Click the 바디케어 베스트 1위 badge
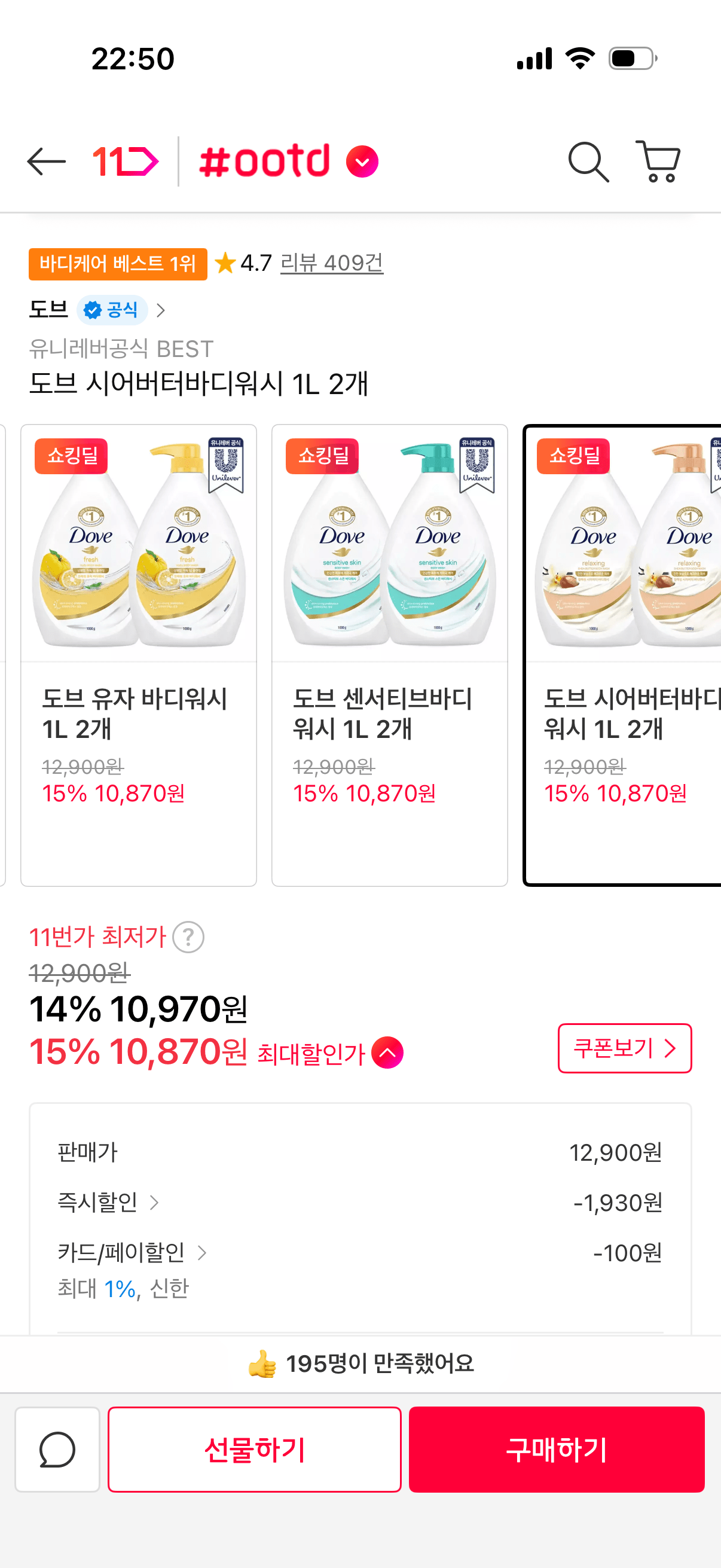The width and height of the screenshot is (721, 1568). pyautogui.click(x=119, y=263)
